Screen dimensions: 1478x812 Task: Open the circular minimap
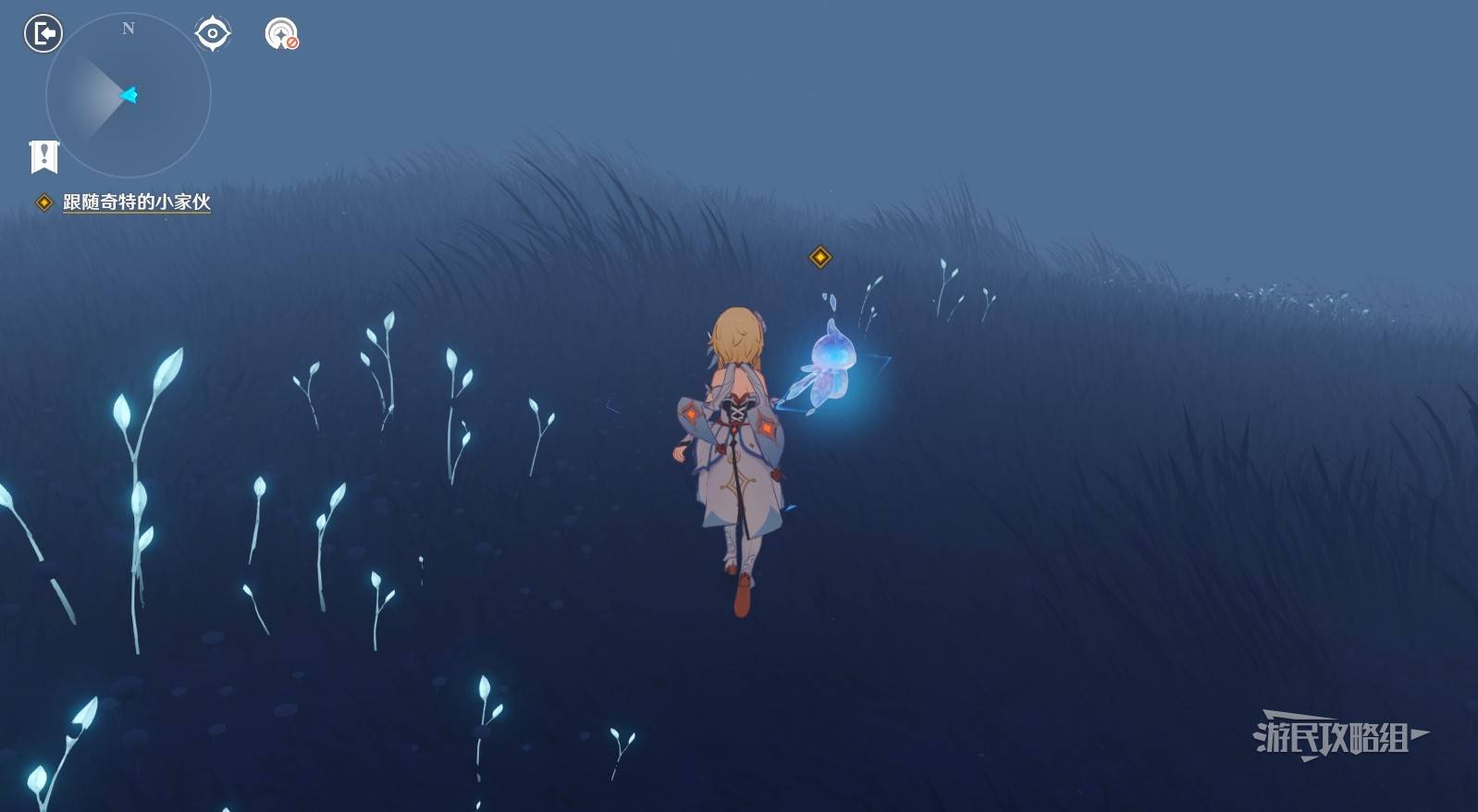click(x=129, y=95)
